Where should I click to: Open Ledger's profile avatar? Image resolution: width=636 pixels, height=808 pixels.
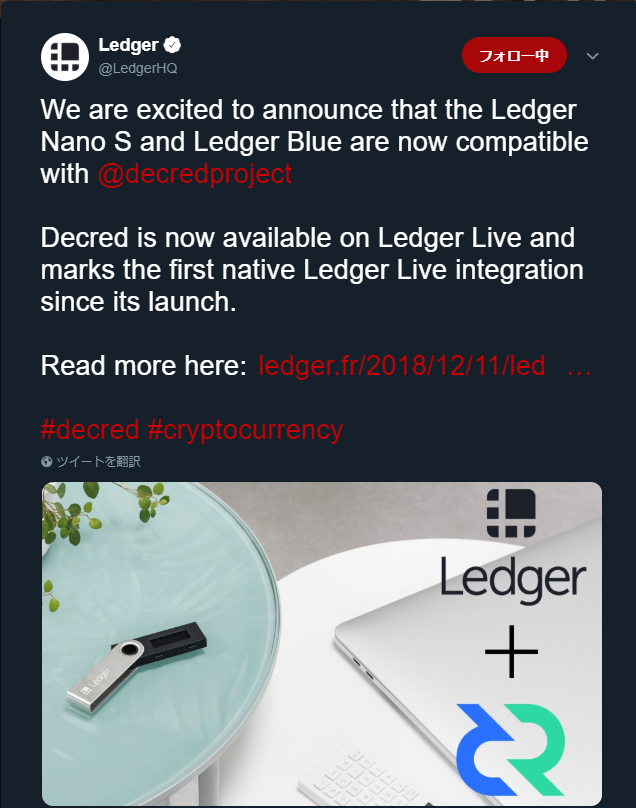(x=65, y=56)
